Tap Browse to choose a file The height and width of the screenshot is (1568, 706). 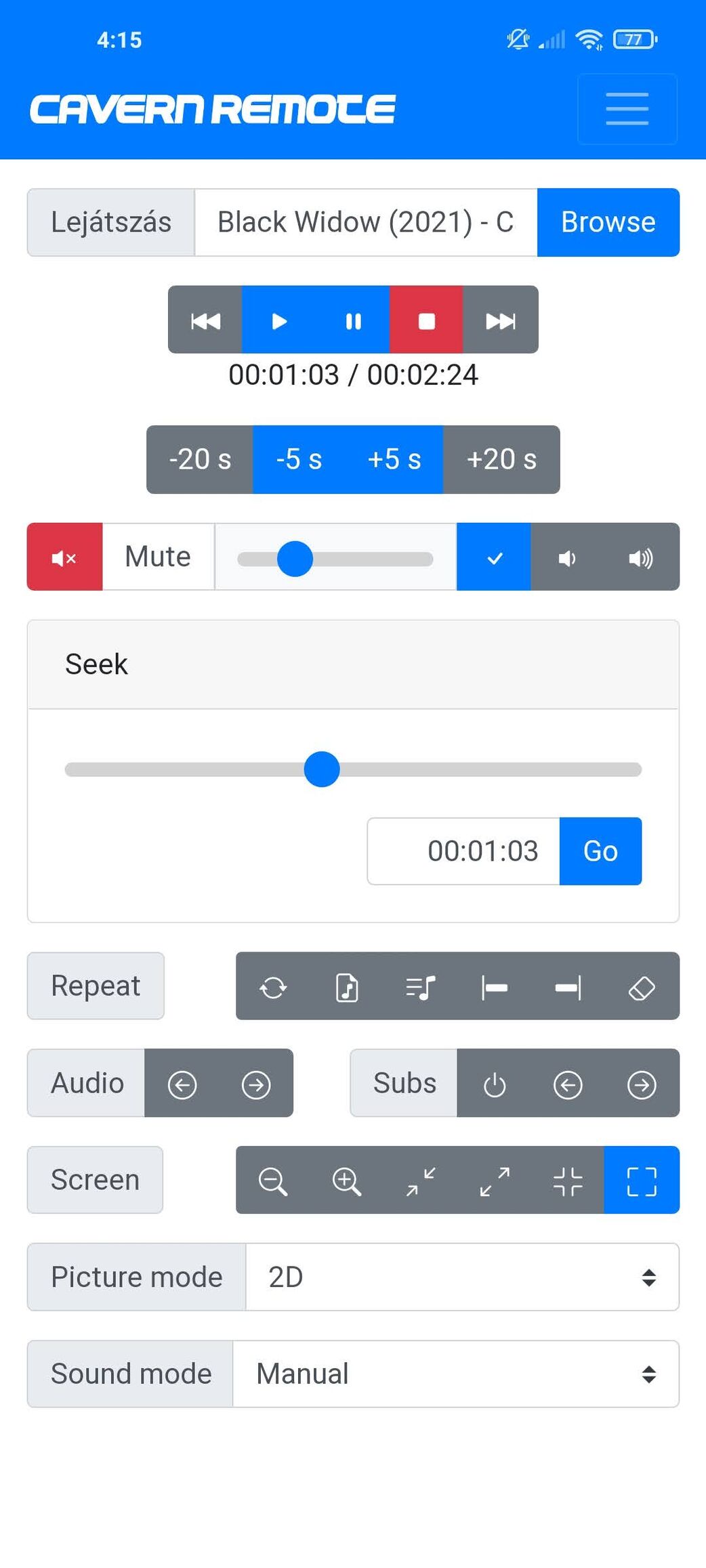[608, 222]
